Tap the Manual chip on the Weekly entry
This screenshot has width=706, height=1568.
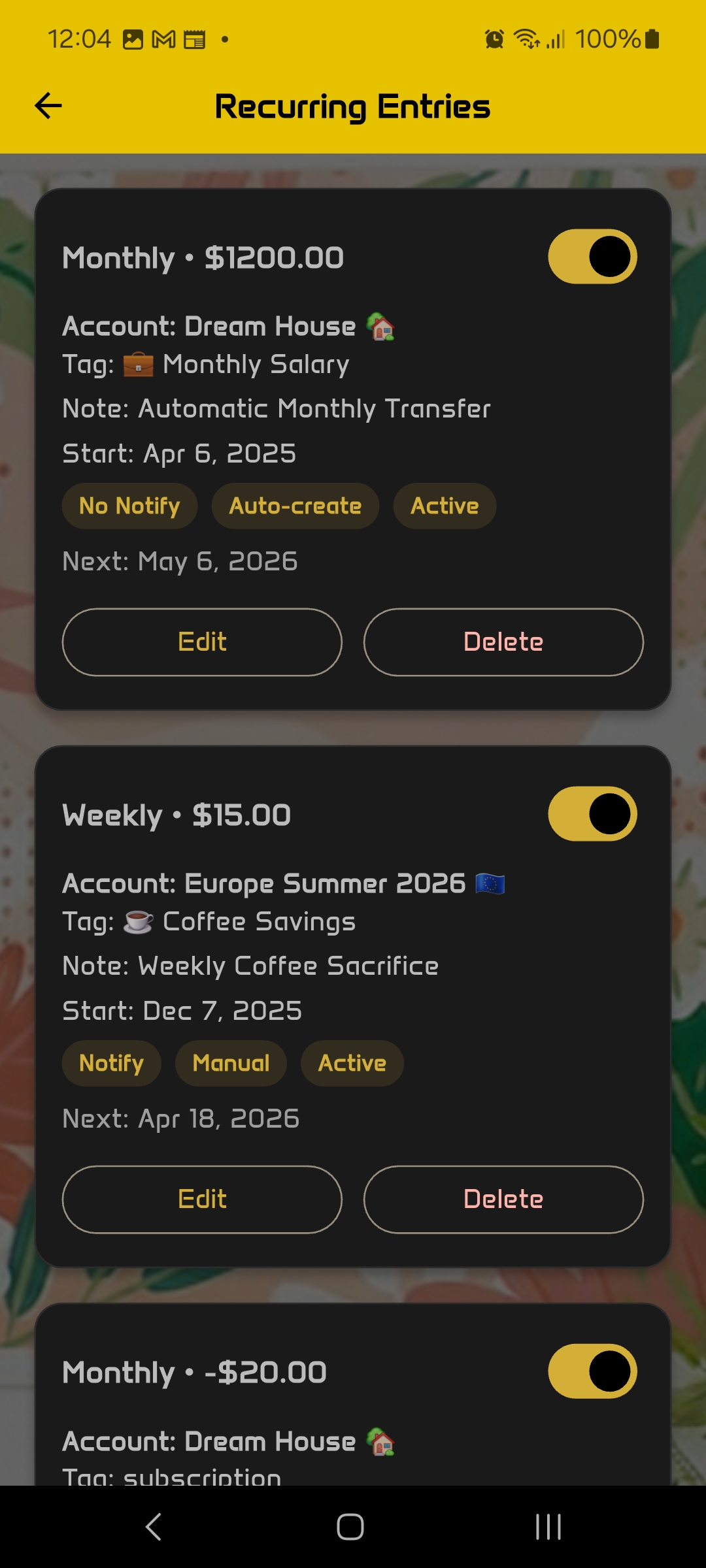pyautogui.click(x=230, y=1063)
